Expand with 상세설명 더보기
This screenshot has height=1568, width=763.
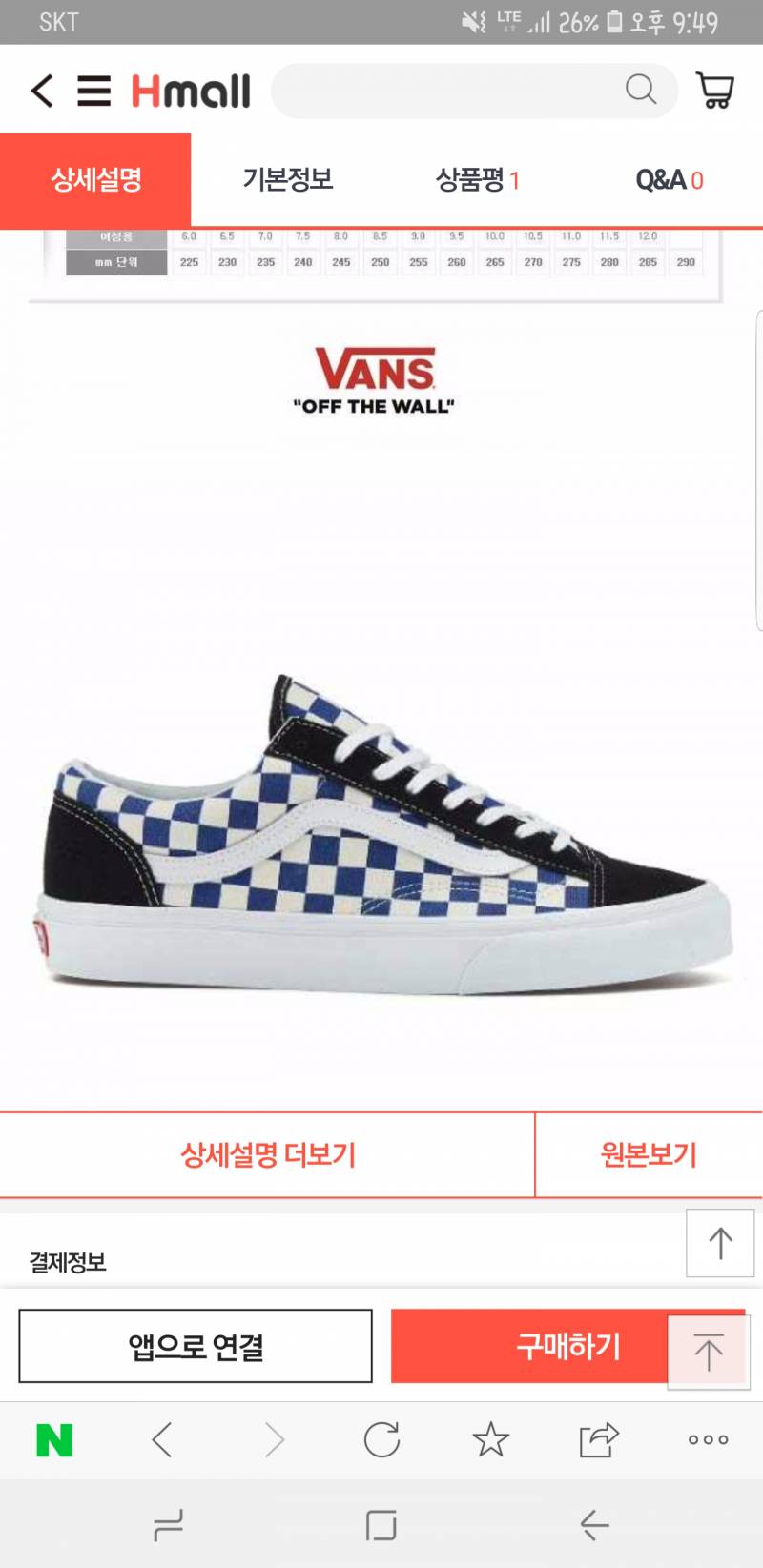(268, 1155)
